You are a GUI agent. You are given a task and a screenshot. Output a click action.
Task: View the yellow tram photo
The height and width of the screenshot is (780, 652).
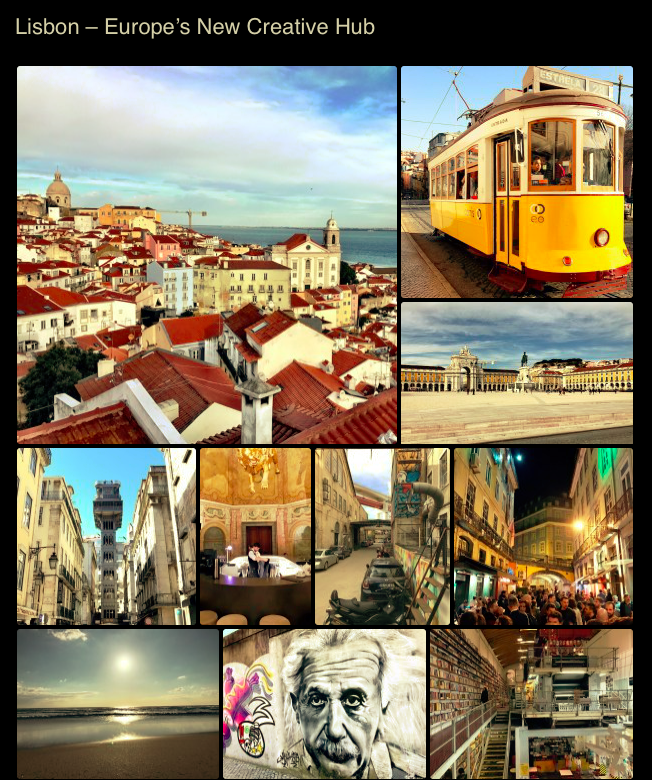click(516, 182)
